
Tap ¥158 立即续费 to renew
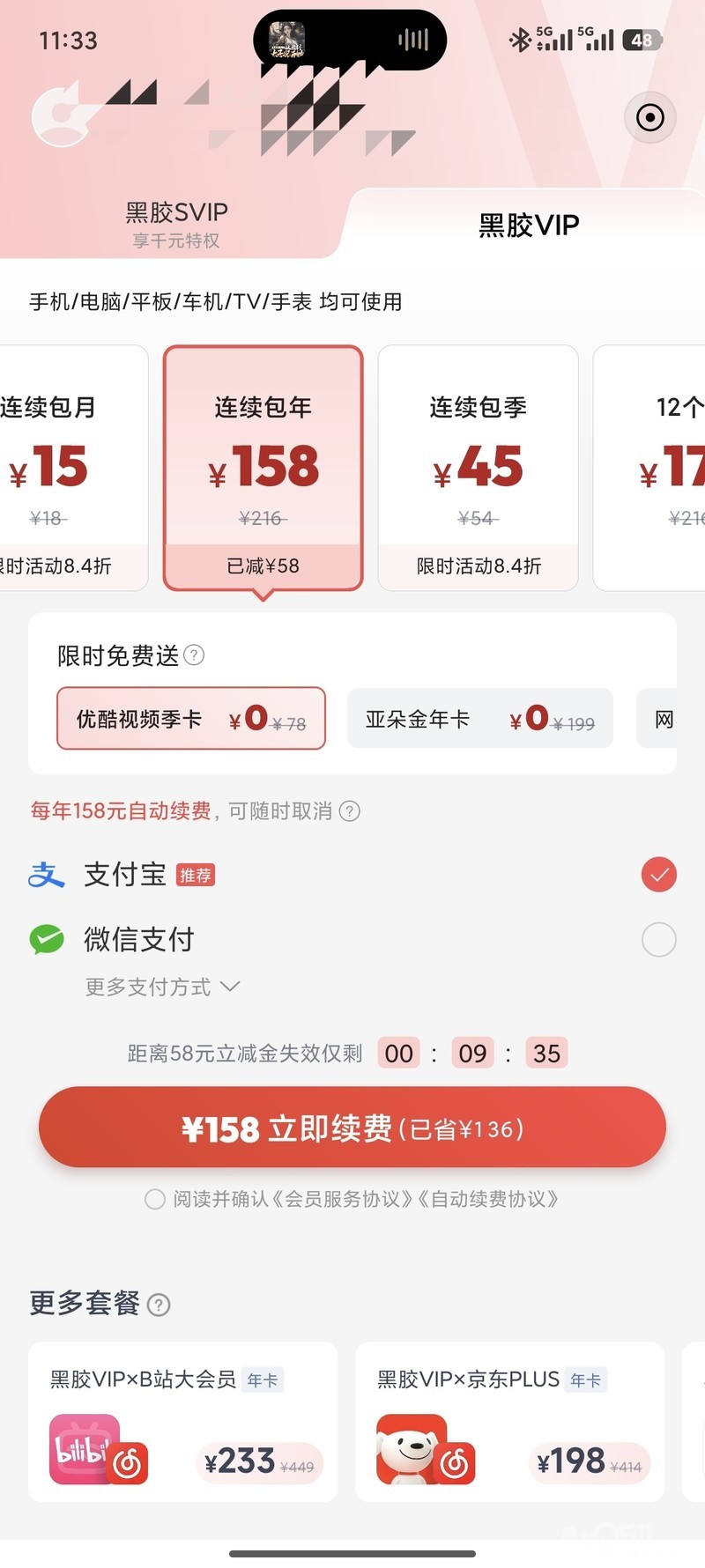(x=352, y=1128)
